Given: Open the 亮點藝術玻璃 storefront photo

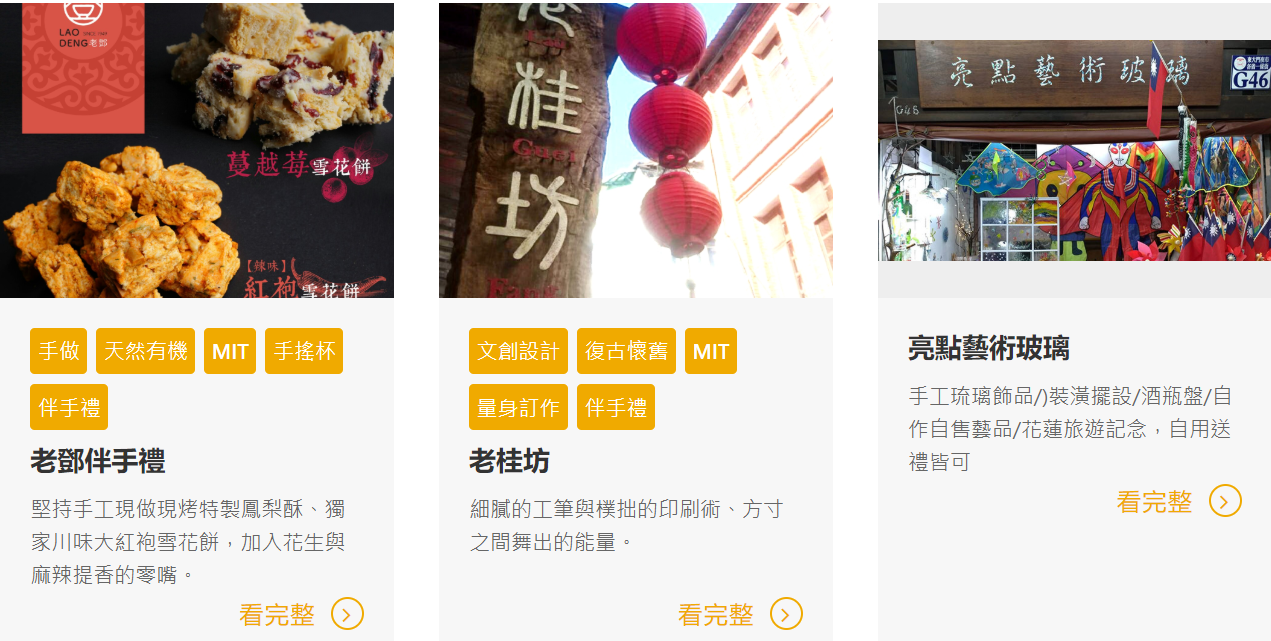Looking at the screenshot, I should point(1074,150).
